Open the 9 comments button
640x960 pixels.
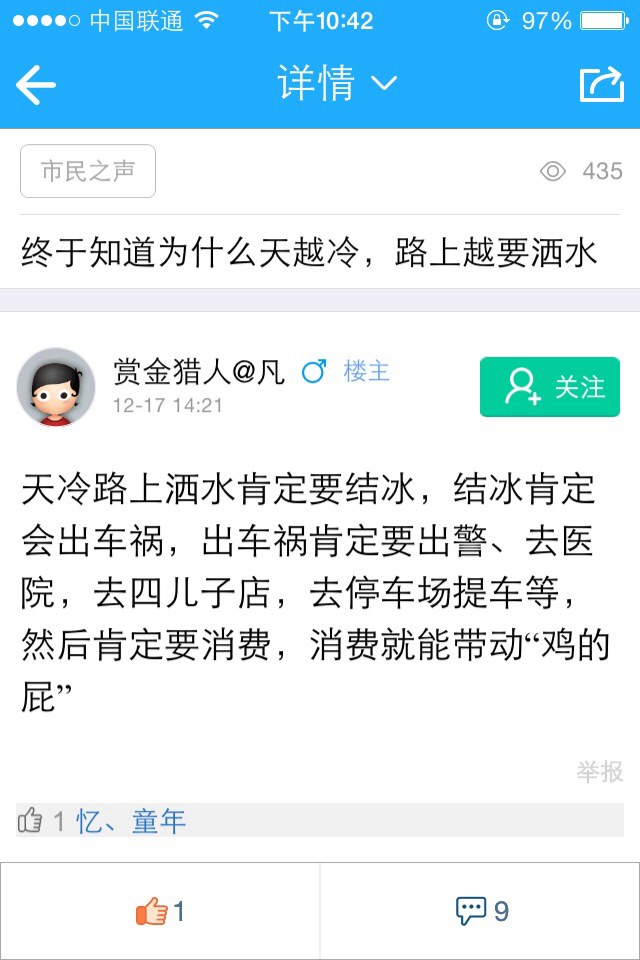pos(481,911)
